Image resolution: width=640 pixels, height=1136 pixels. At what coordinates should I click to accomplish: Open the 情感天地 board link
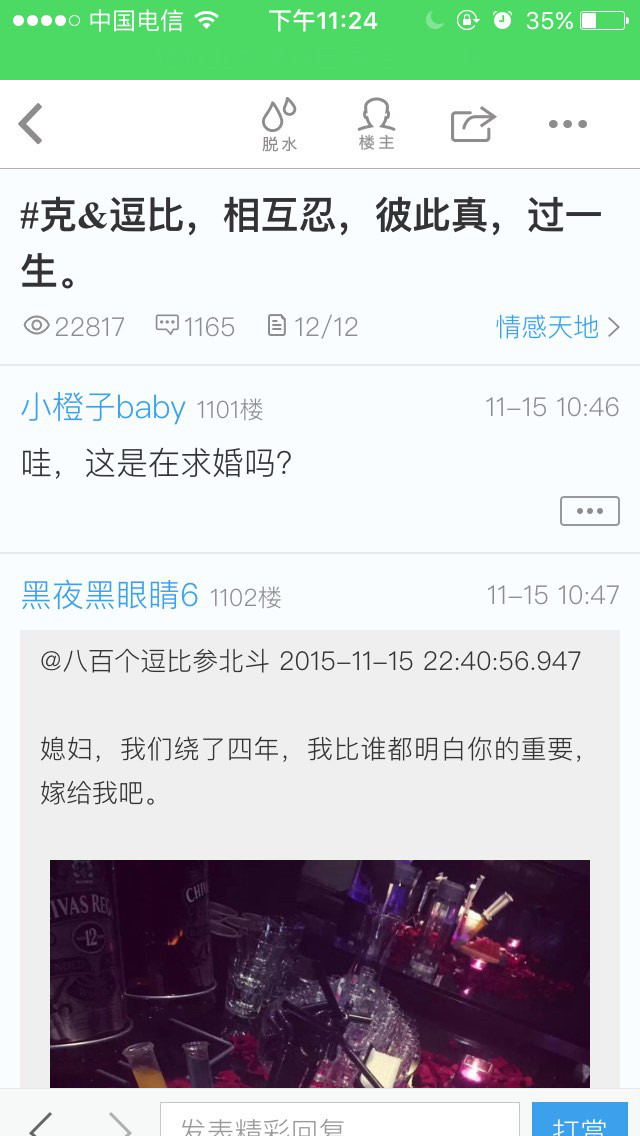[x=558, y=327]
